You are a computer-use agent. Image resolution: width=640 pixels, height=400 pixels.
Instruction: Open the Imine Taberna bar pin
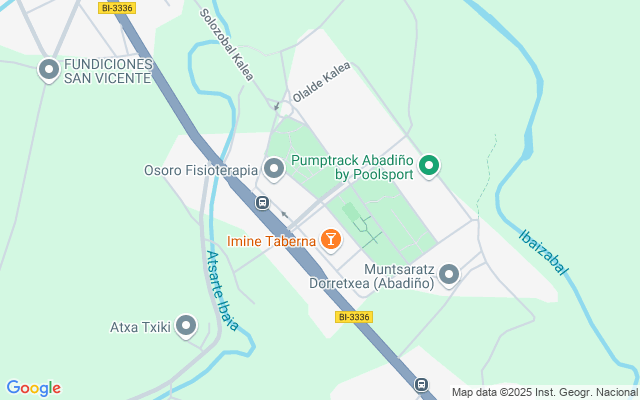click(330, 239)
